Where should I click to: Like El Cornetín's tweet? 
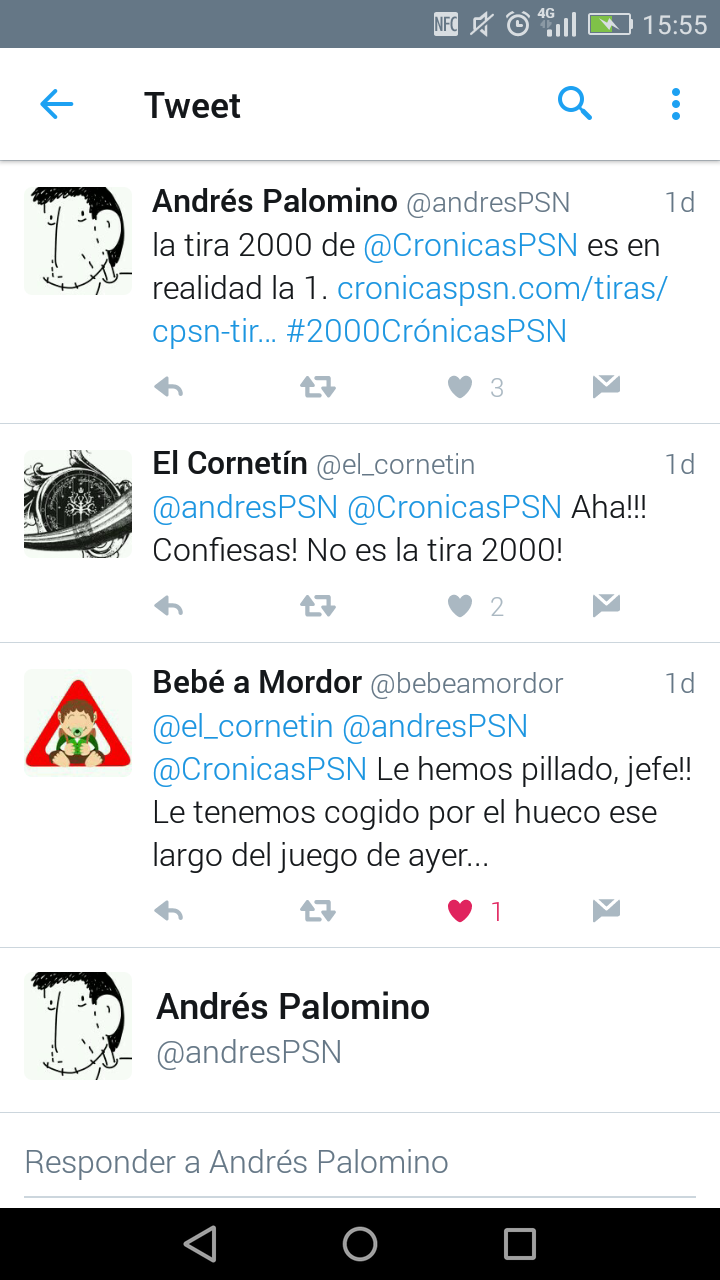[x=460, y=606]
